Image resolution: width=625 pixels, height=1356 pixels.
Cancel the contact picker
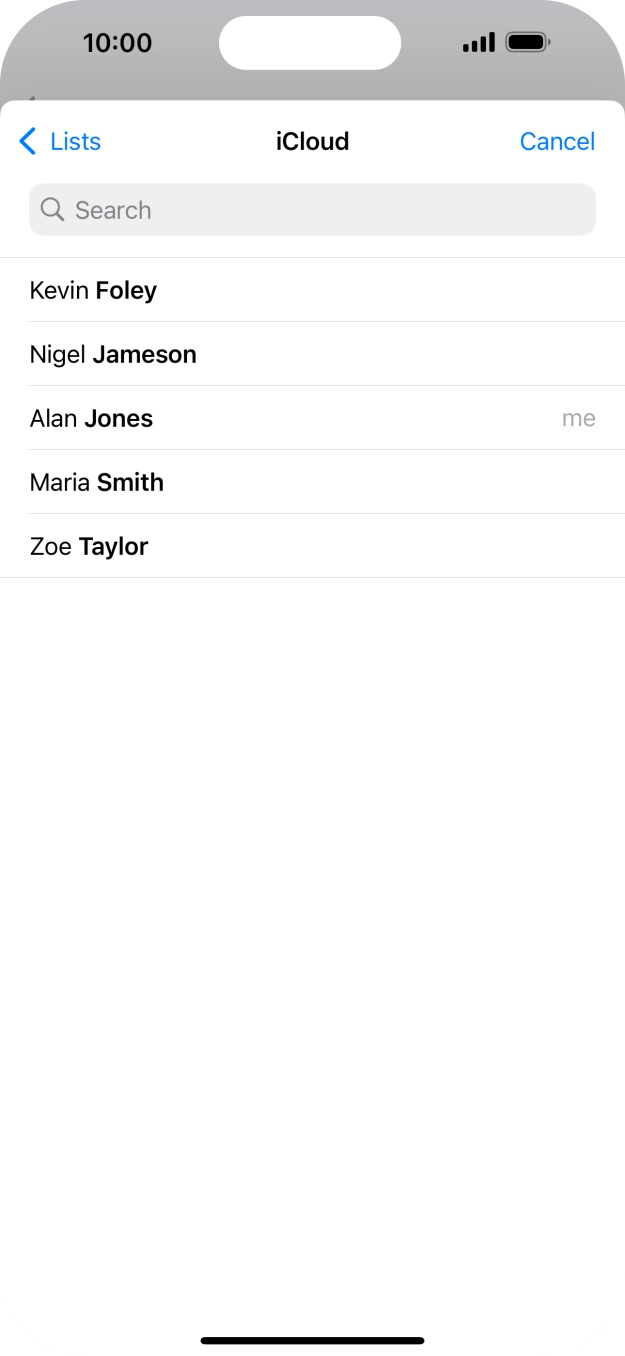click(x=557, y=142)
